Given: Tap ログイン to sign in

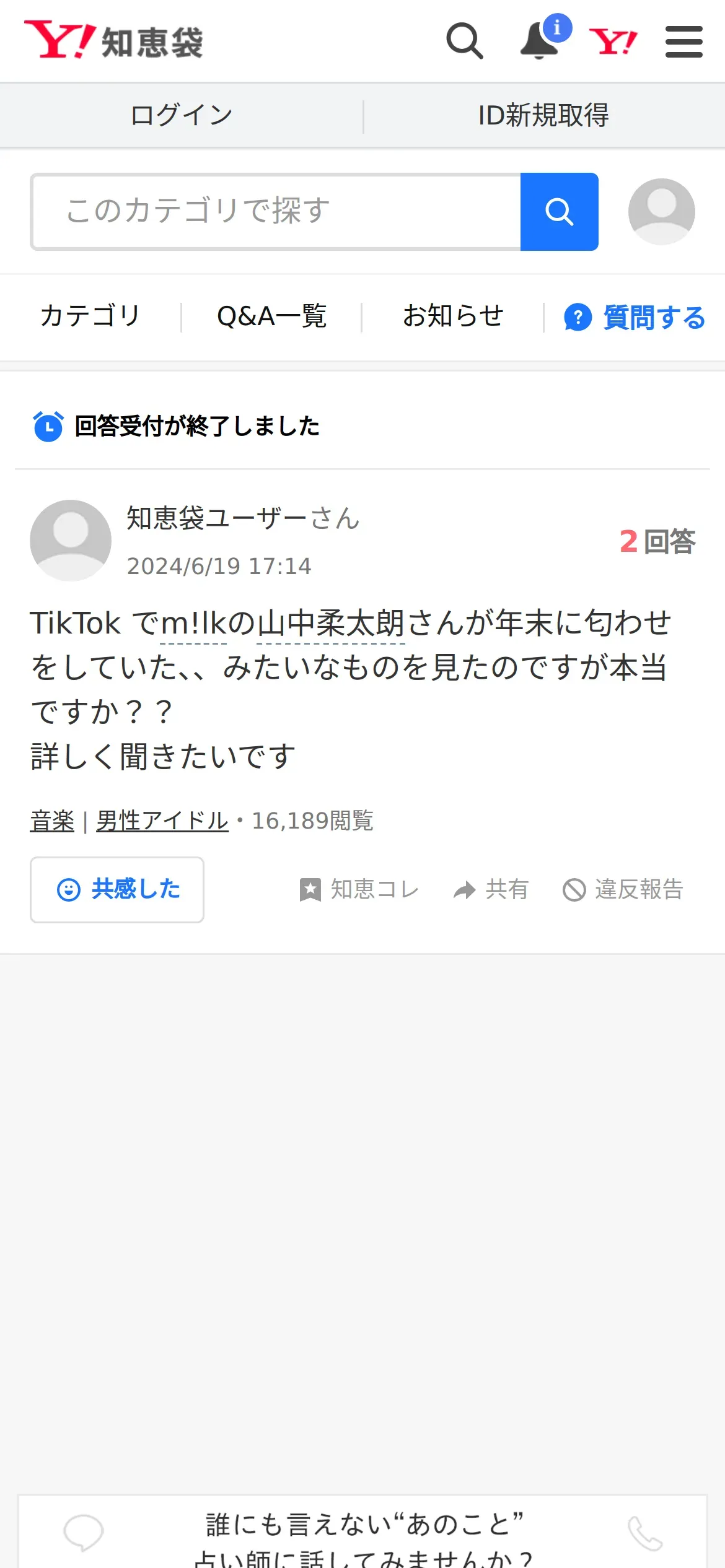Looking at the screenshot, I should point(181,115).
